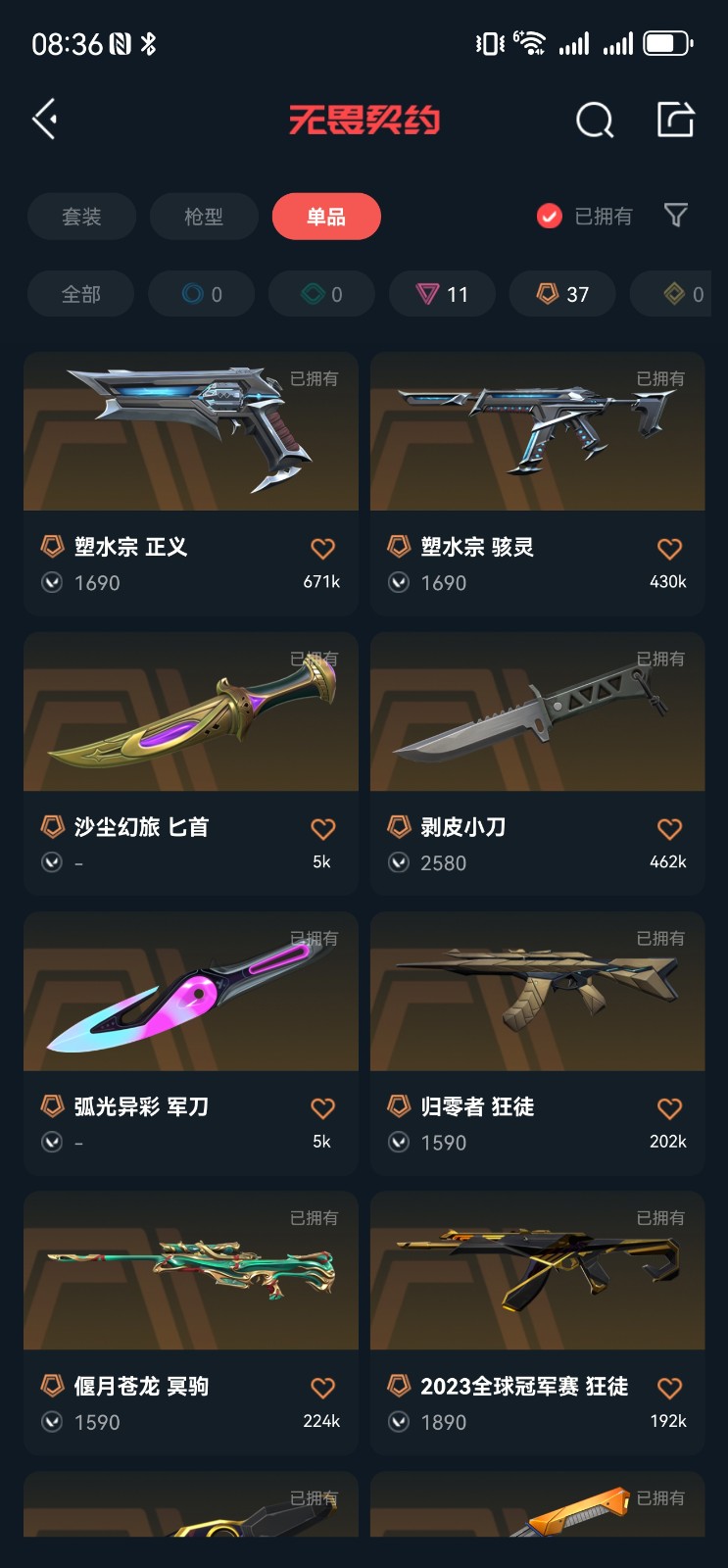This screenshot has height=1568, width=728.
Task: Filter by the pink tier chip showing 11
Action: (442, 294)
